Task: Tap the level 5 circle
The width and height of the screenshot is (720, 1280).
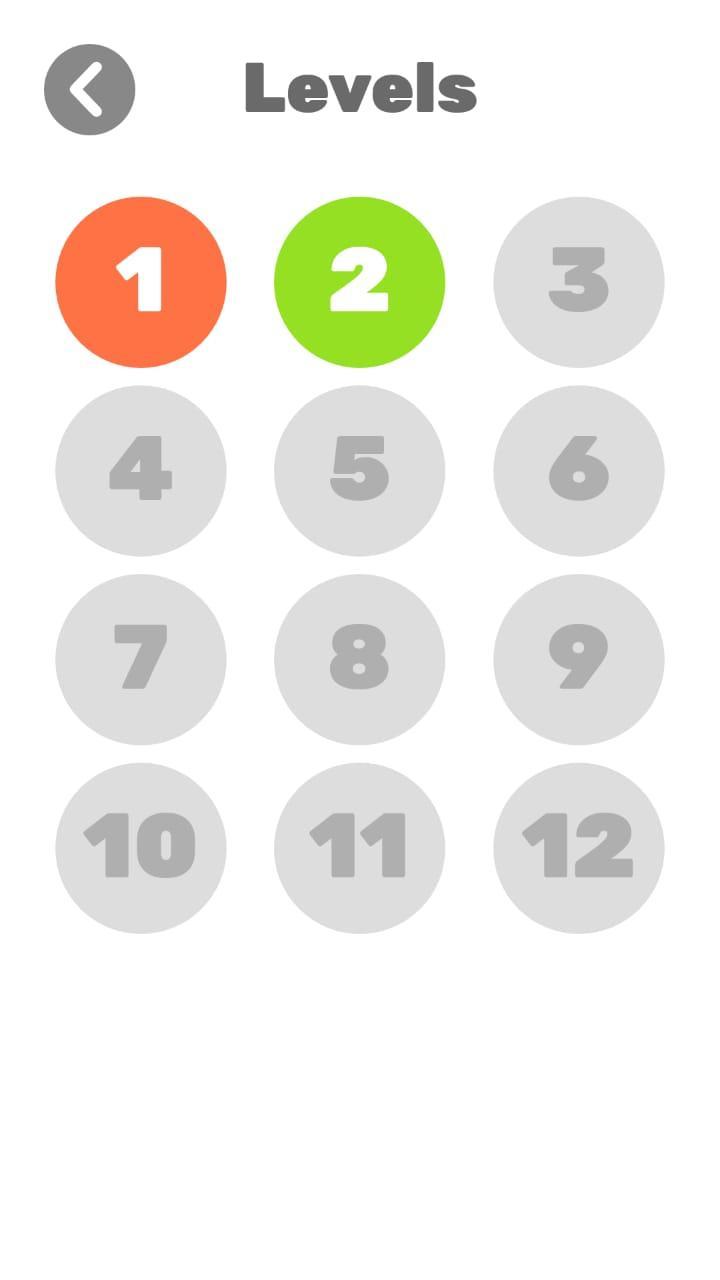Action: 359,470
